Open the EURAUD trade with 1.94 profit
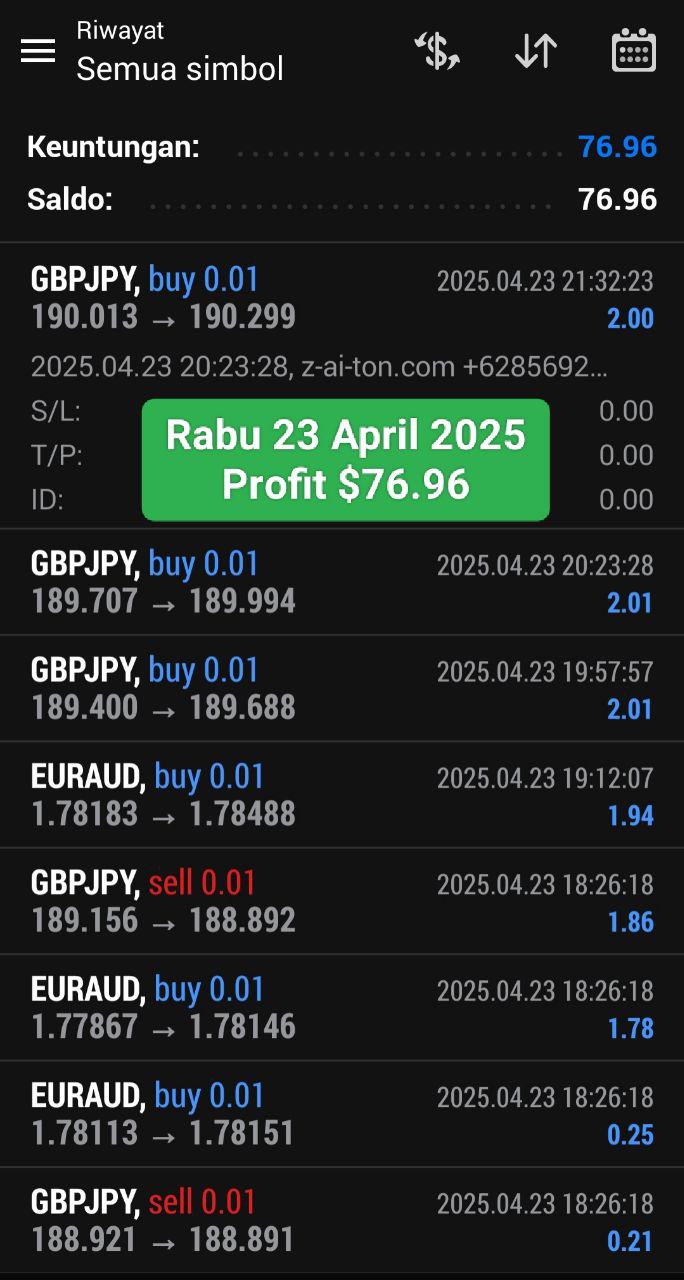This screenshot has height=1280, width=684. [x=342, y=795]
